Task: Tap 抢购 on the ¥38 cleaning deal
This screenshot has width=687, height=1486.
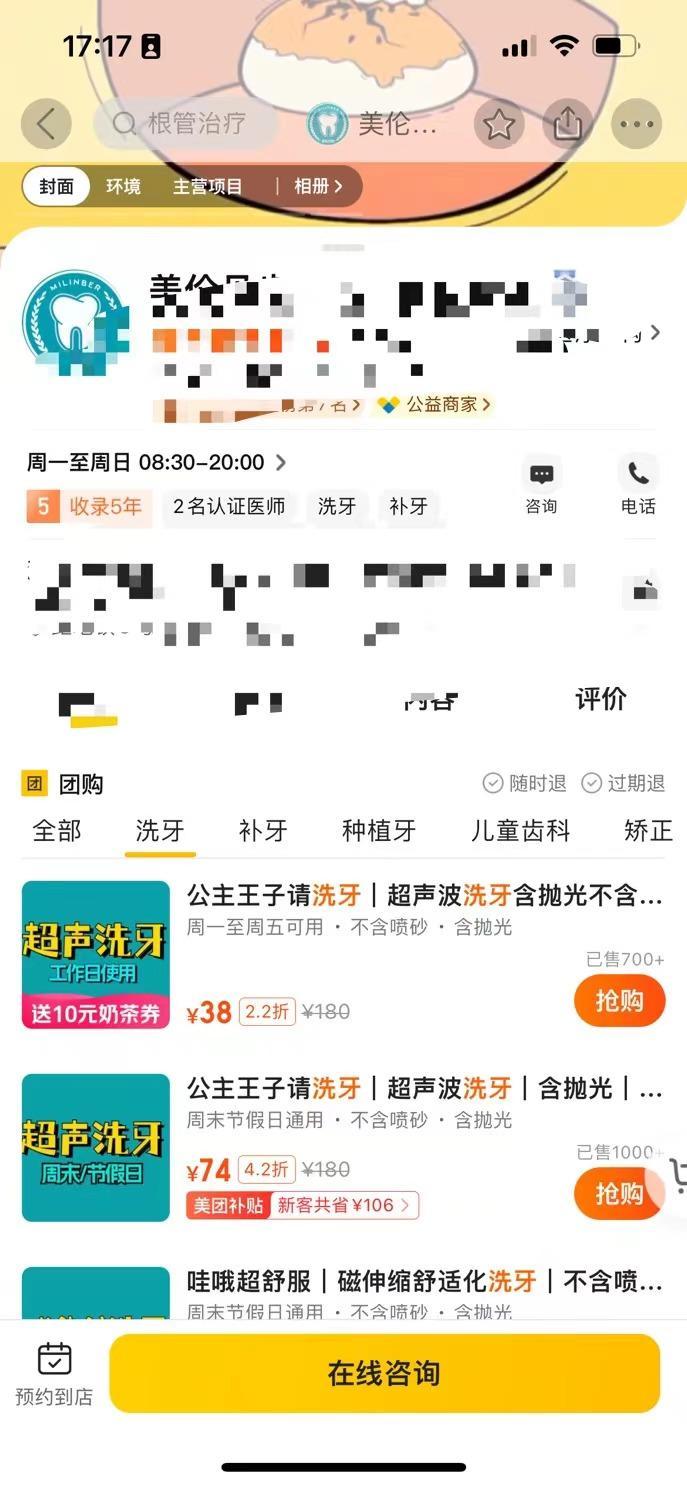Action: [619, 1000]
